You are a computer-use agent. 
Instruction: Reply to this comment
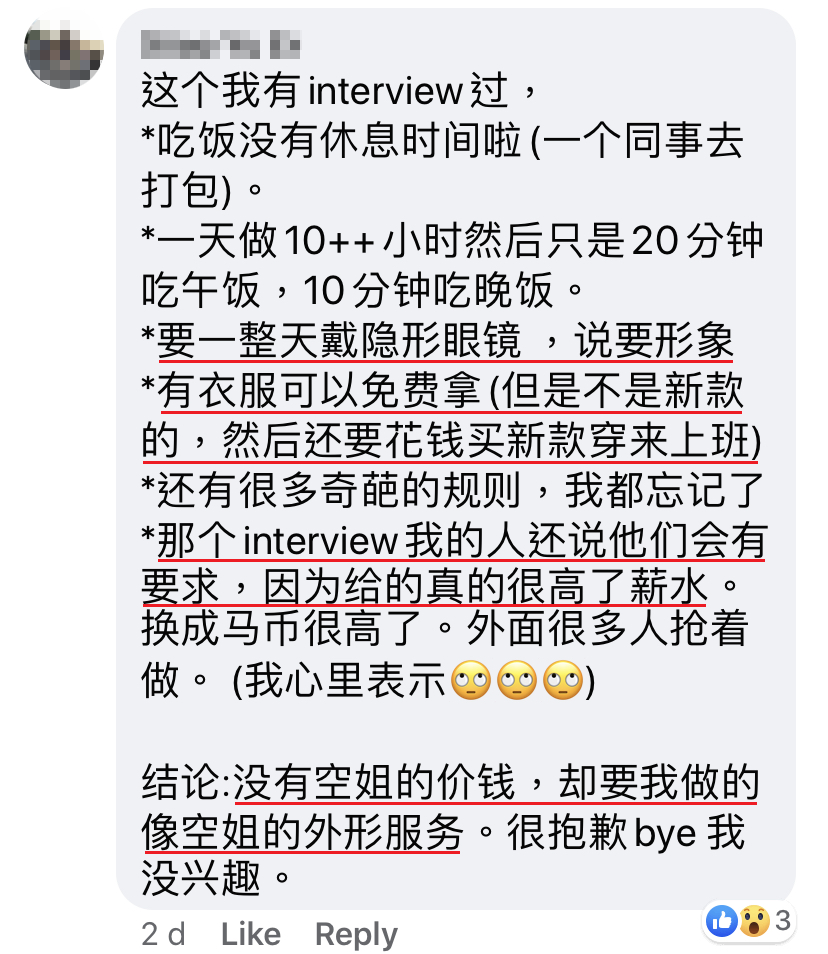click(356, 934)
